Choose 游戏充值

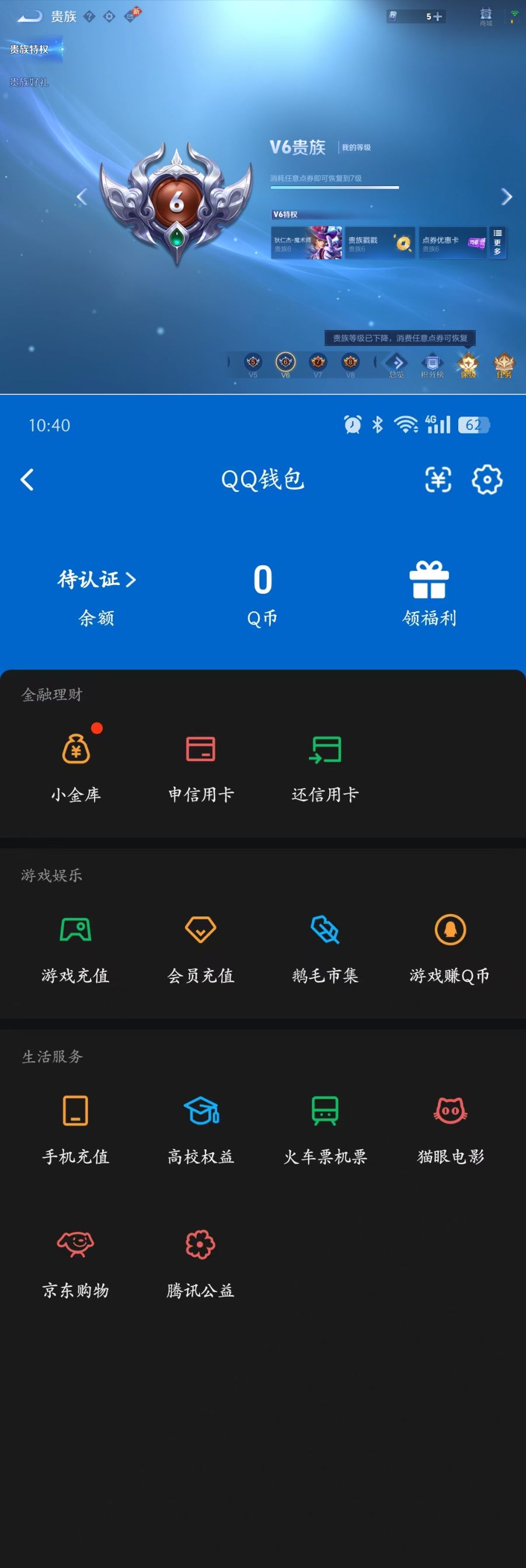(75, 947)
